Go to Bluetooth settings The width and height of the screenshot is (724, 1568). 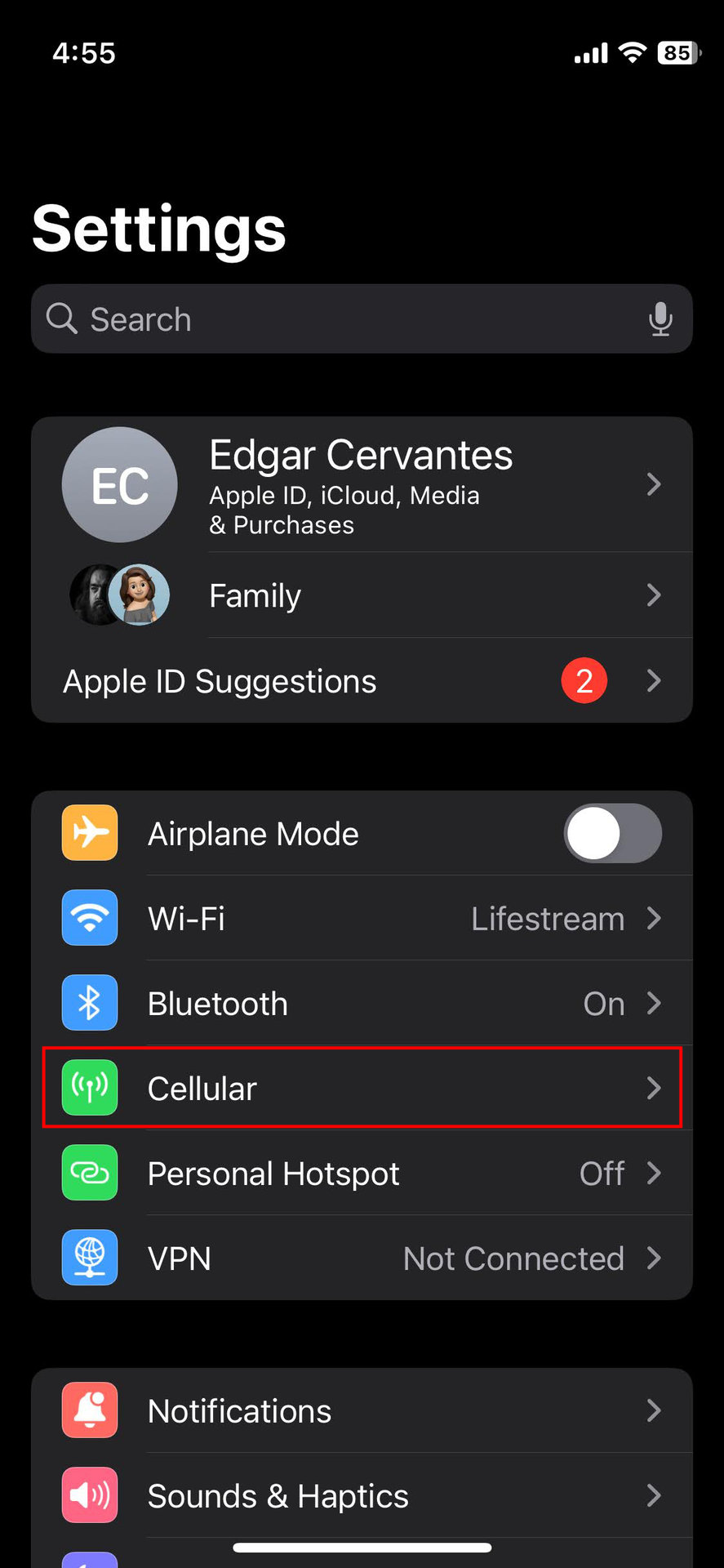click(362, 1004)
